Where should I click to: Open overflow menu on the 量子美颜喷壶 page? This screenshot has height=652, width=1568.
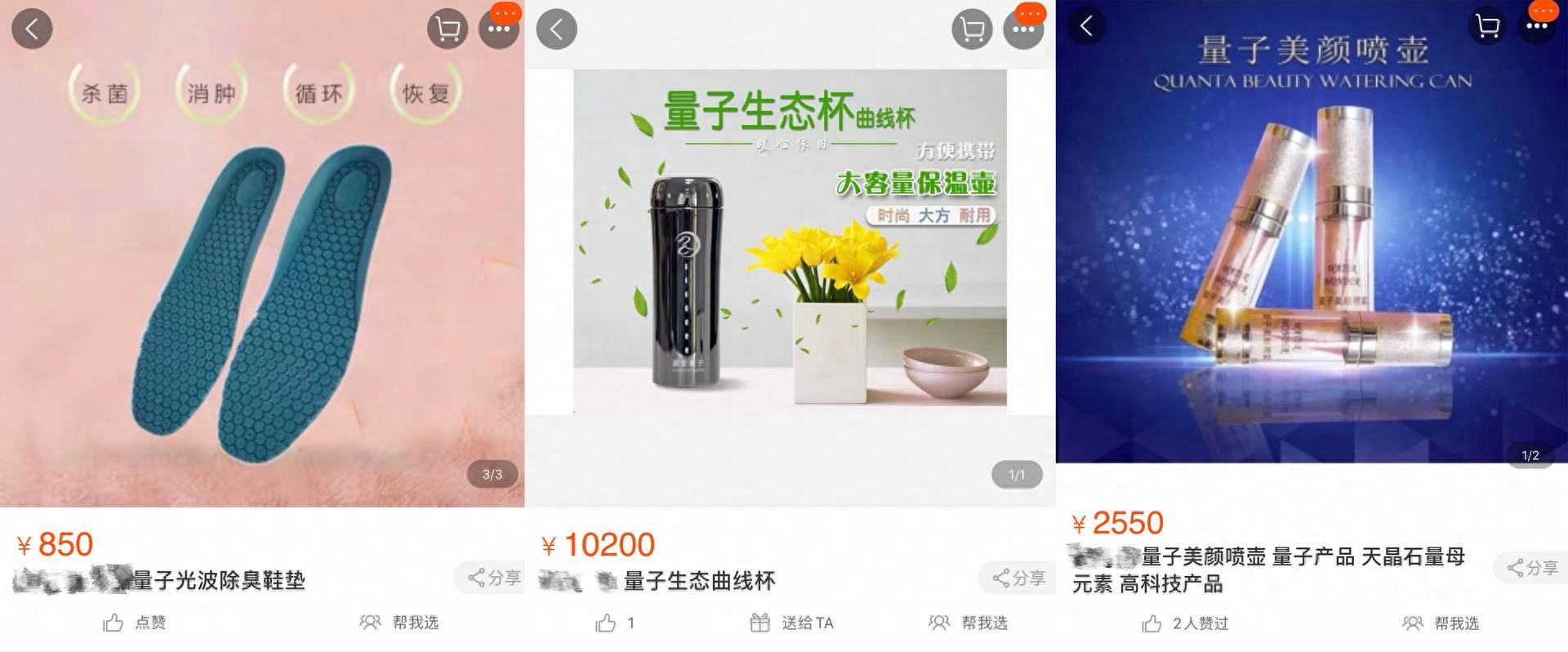point(1537,25)
